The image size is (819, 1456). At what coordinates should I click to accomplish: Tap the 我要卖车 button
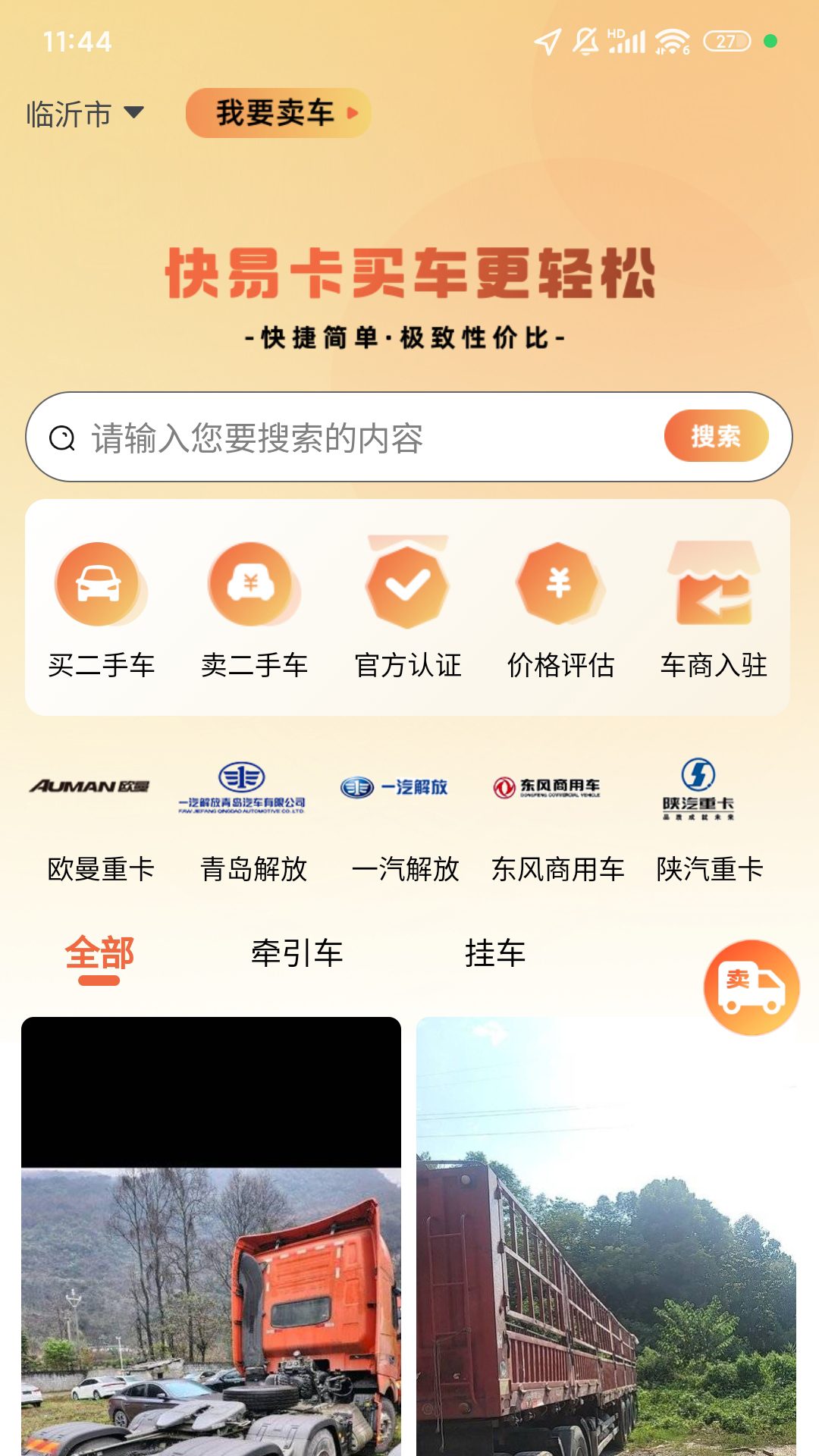point(278,114)
